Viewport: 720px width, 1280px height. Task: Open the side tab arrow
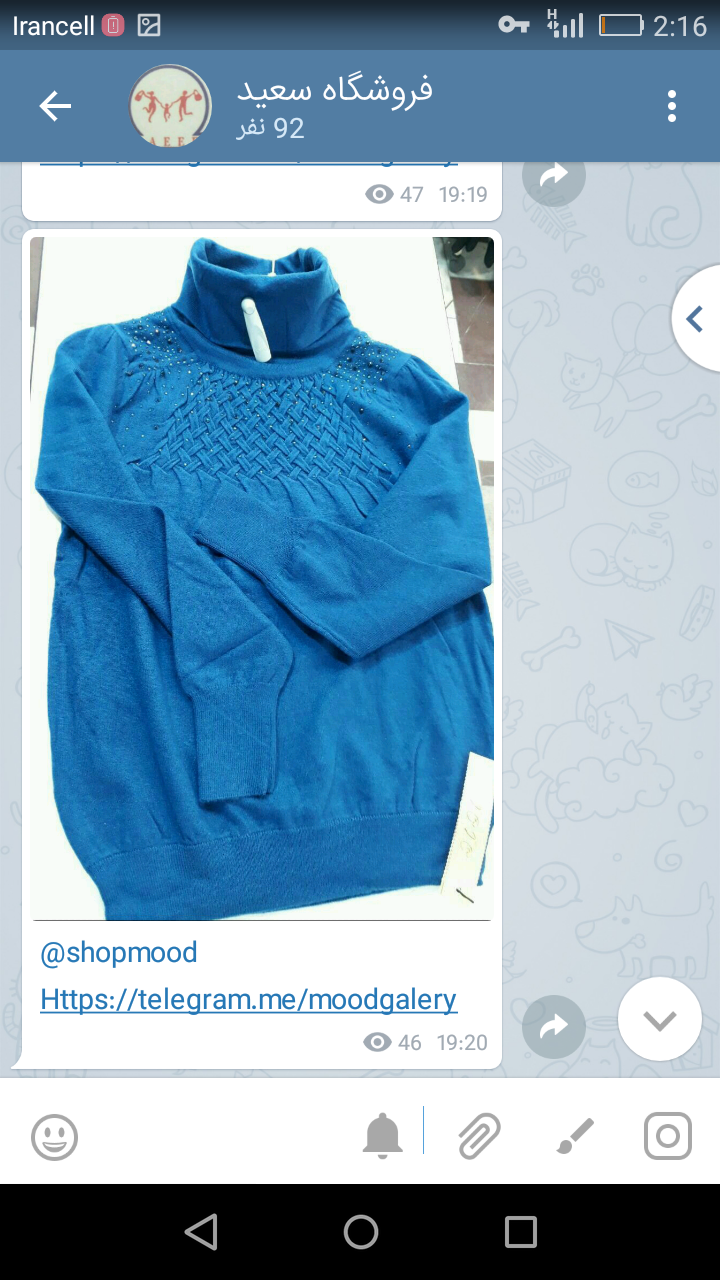click(696, 319)
